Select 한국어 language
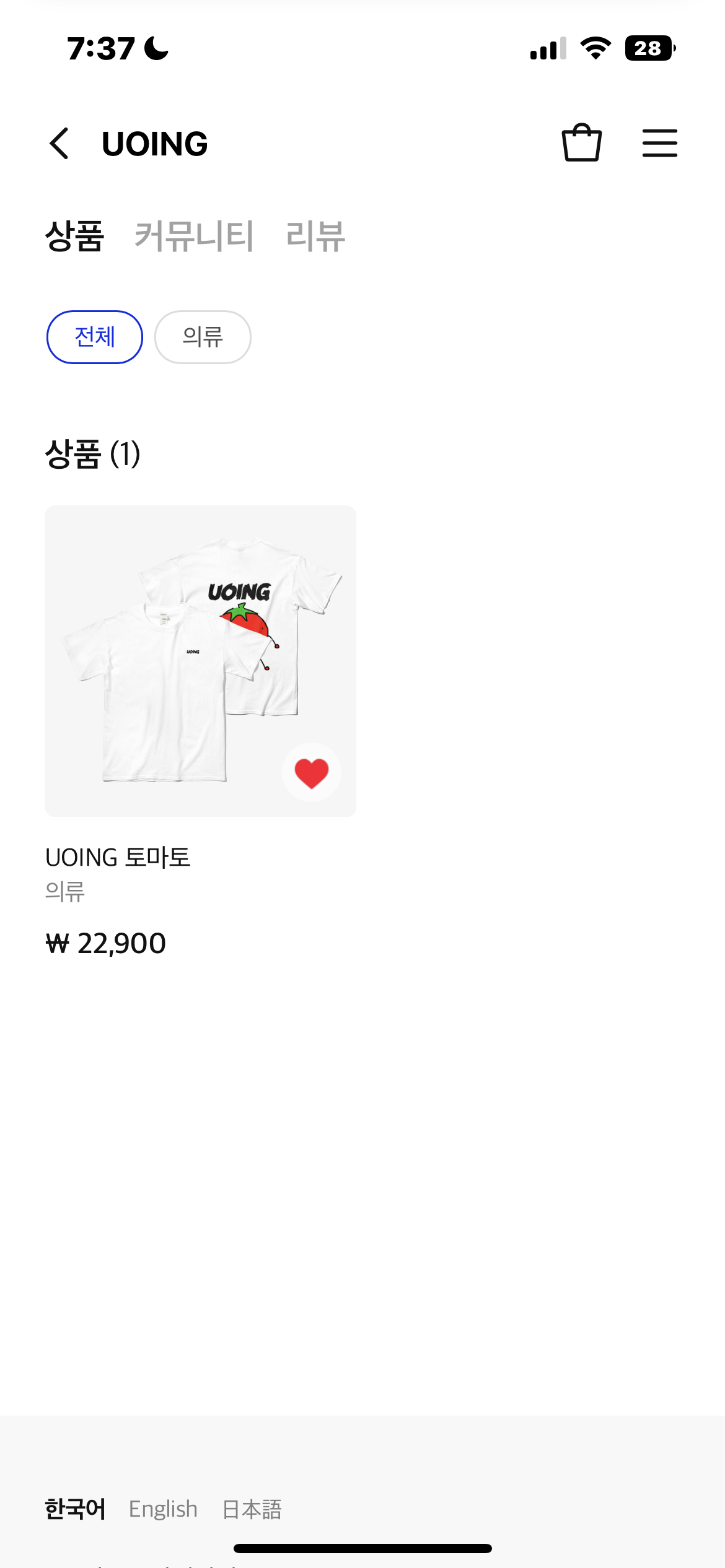Screen dimensions: 725x1568 [x=75, y=1509]
